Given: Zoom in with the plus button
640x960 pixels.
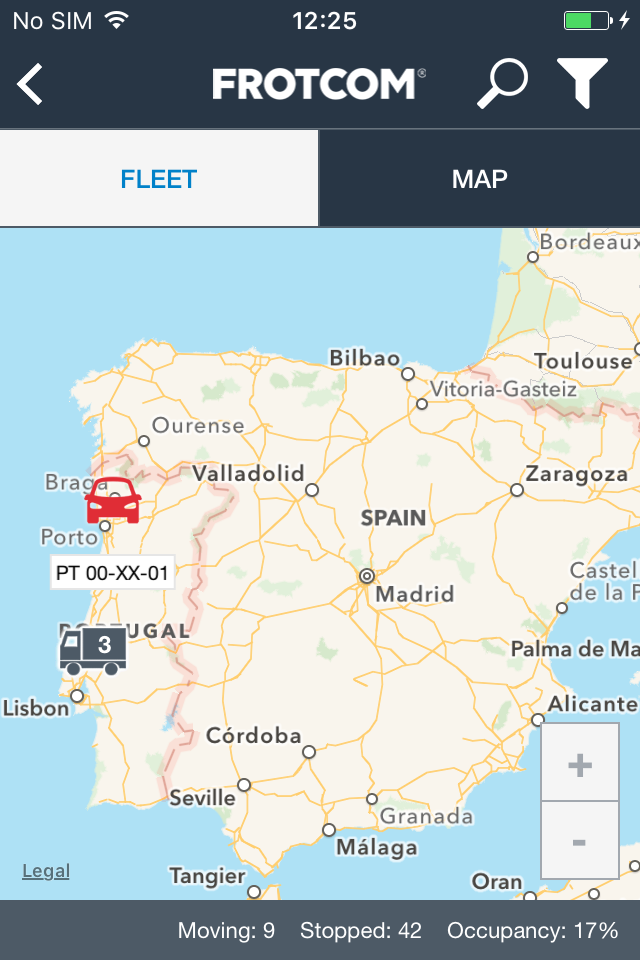Looking at the screenshot, I should point(579,766).
